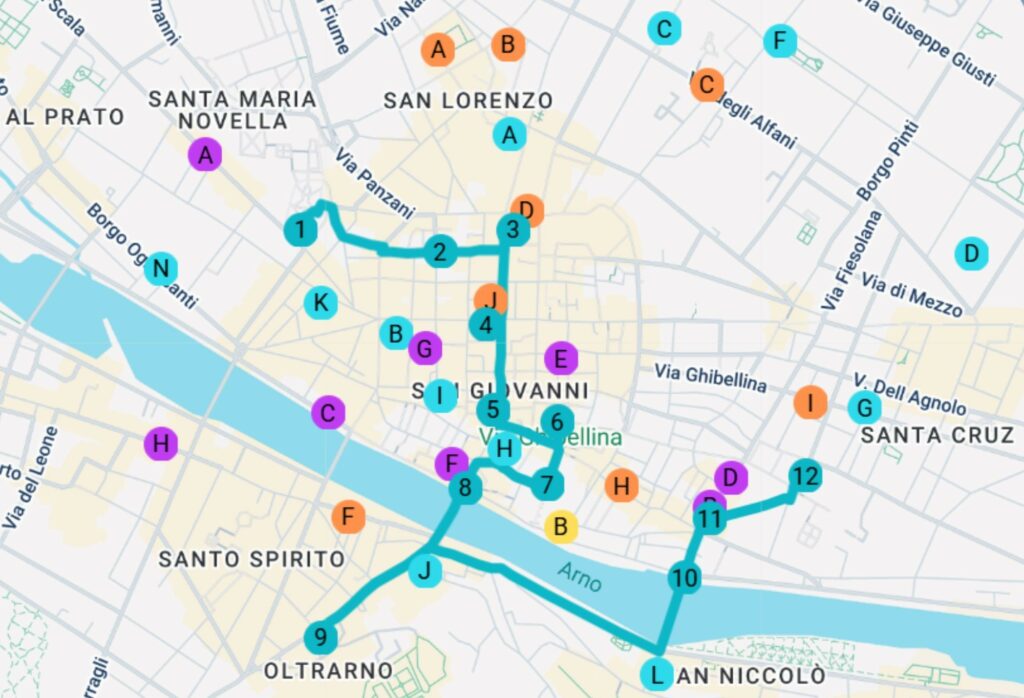Open the cyan K marker
Screen dimensions: 1024x698
(x=320, y=302)
